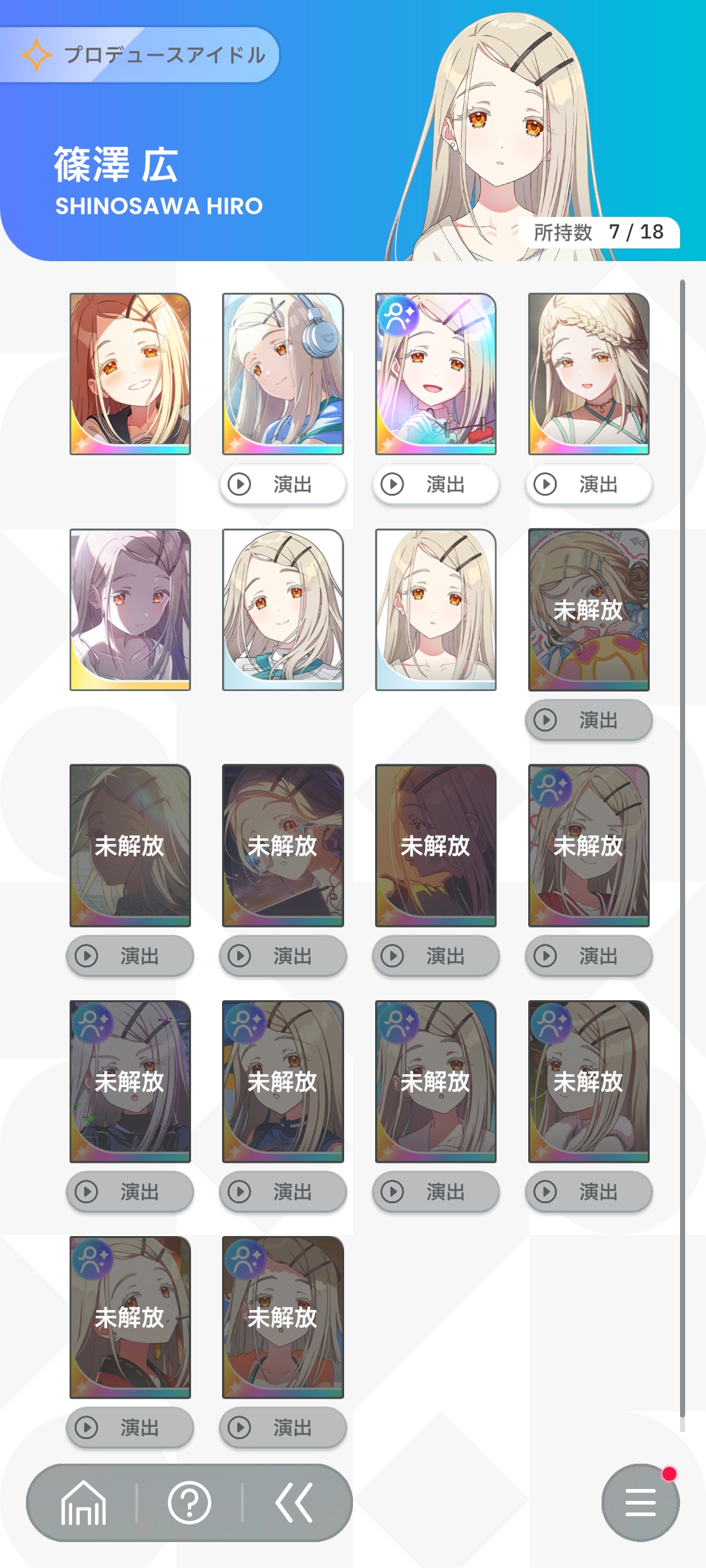This screenshot has width=706, height=1568.
Task: Open the purple-tinted Hiro card
Action: pos(130,609)
